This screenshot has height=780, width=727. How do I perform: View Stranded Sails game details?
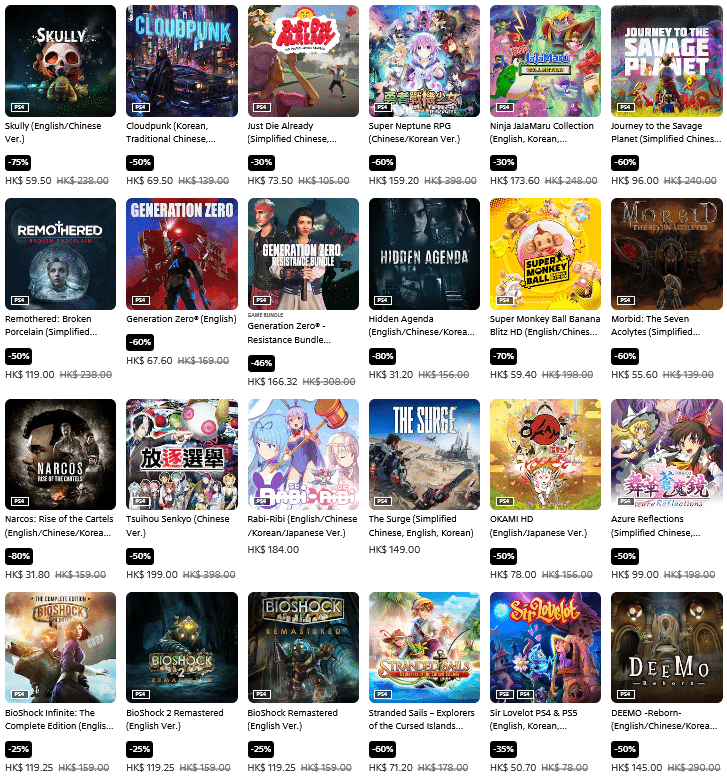(424, 647)
